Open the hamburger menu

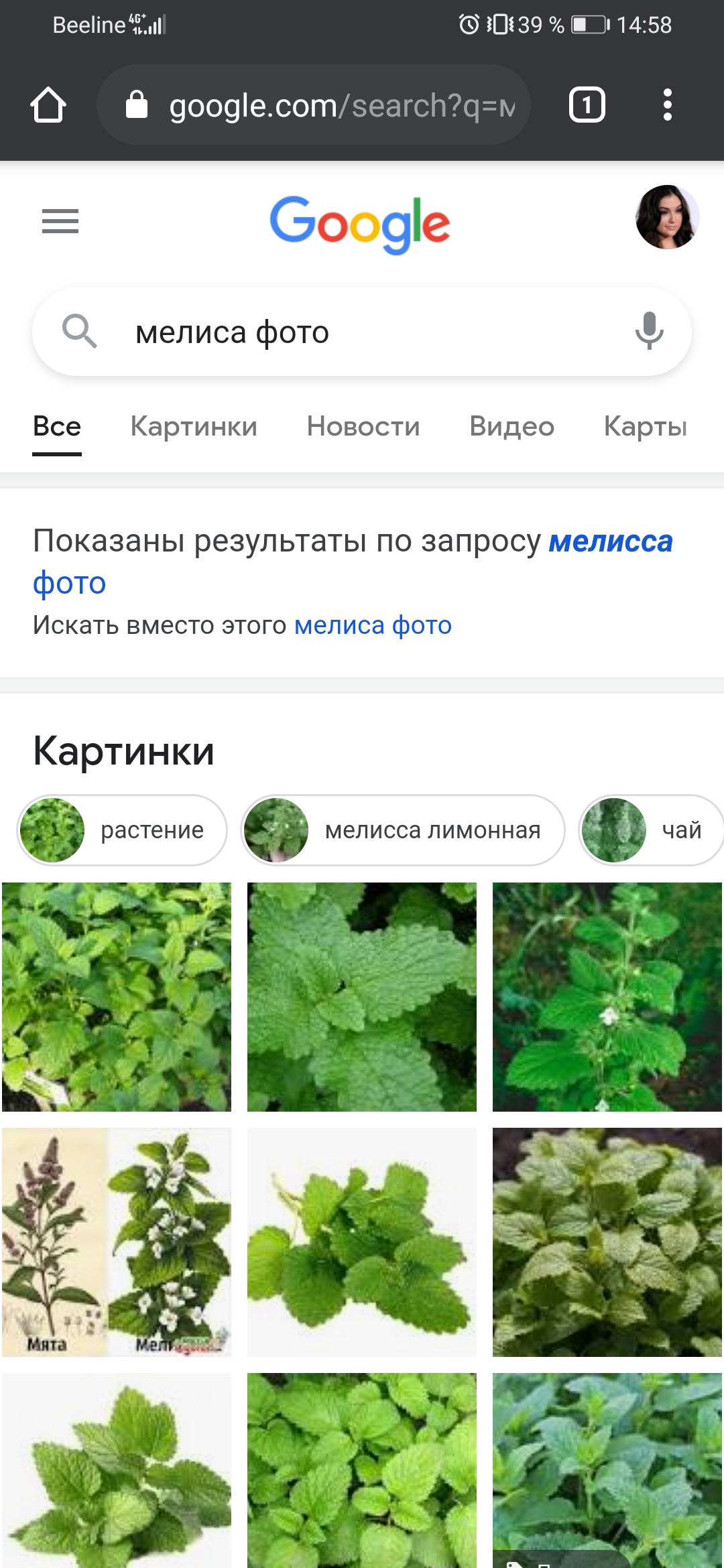(60, 222)
